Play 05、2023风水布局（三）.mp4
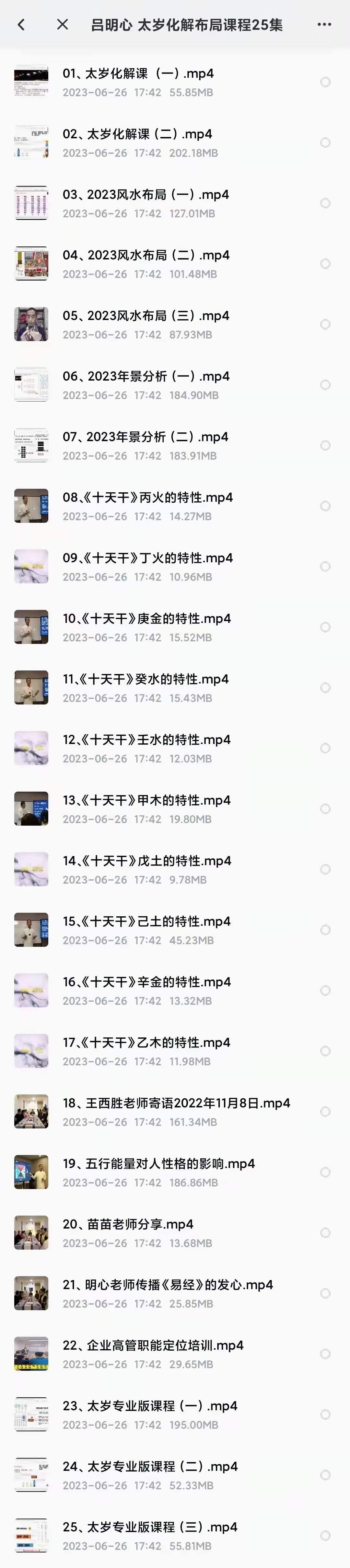 coord(146,316)
